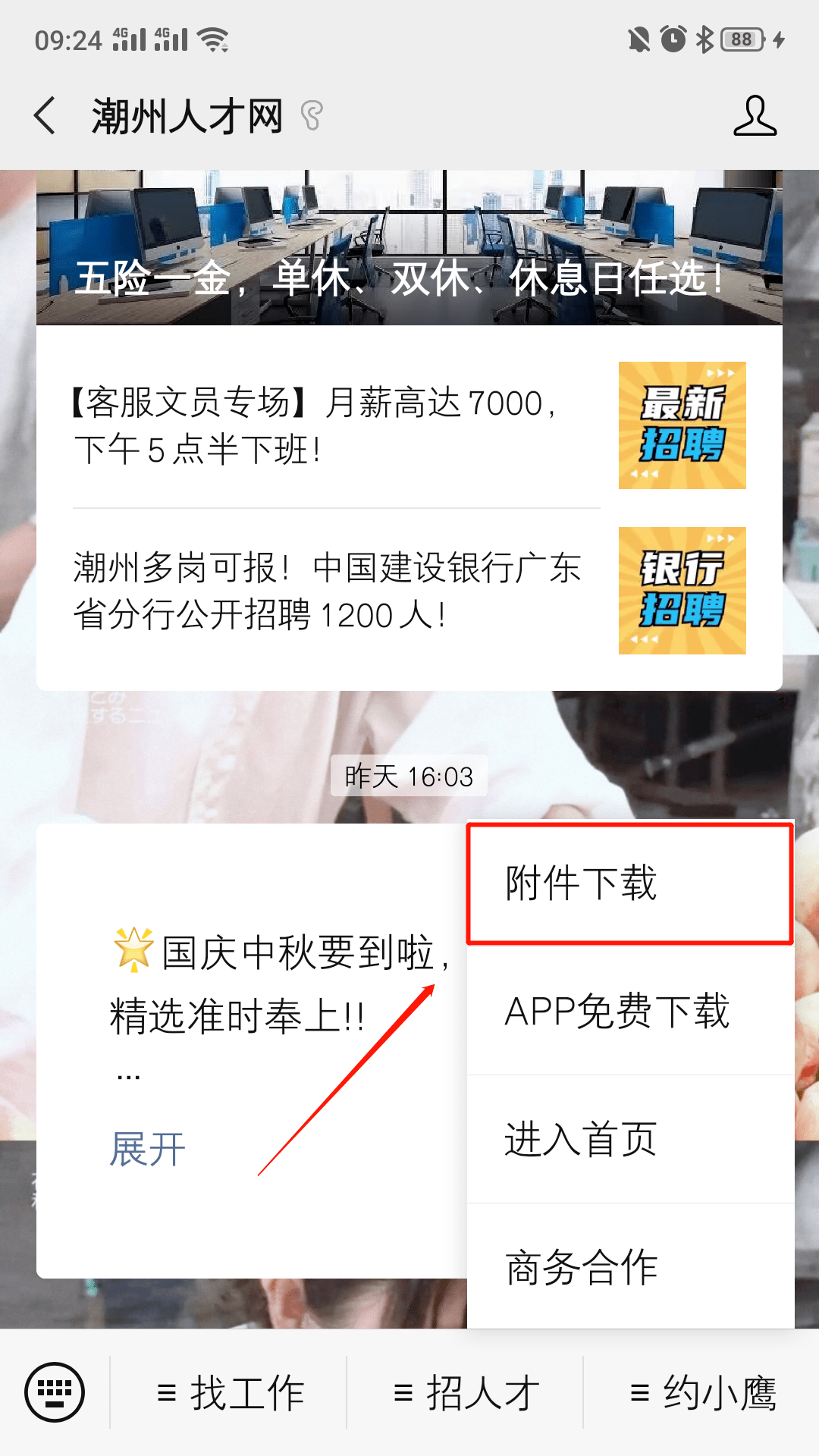This screenshot has width=819, height=1456.
Task: Open the 约小鹰 bottom menu
Action: coord(702,1393)
